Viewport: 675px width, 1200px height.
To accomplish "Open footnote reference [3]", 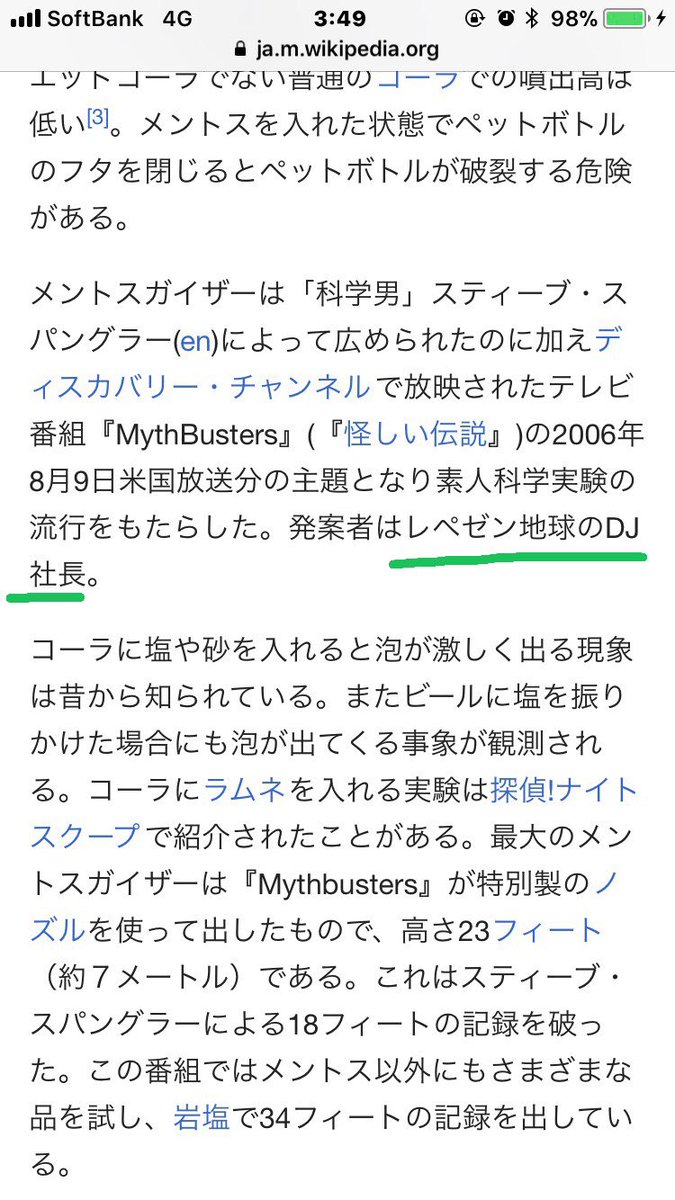I will [x=97, y=119].
